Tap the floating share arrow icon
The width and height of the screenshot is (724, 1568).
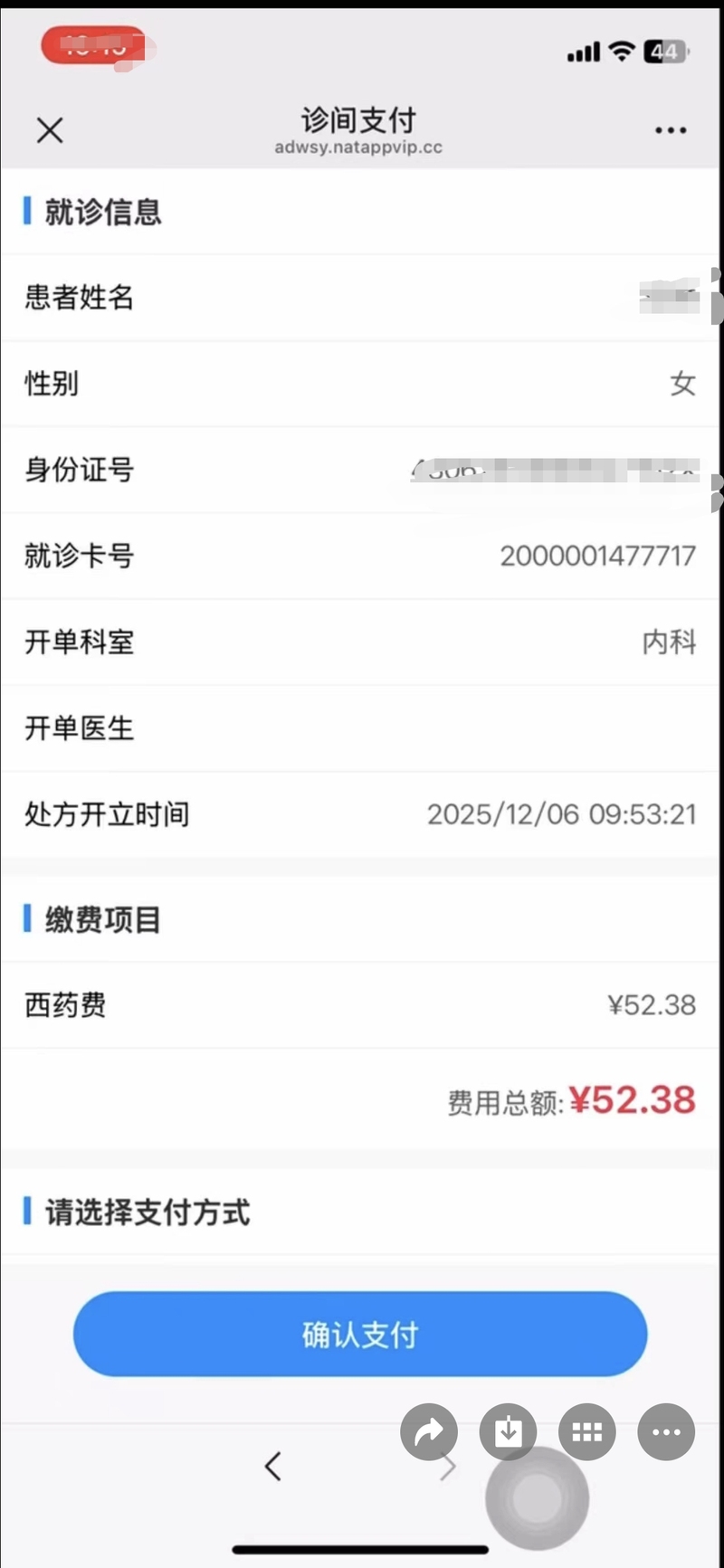(429, 1431)
